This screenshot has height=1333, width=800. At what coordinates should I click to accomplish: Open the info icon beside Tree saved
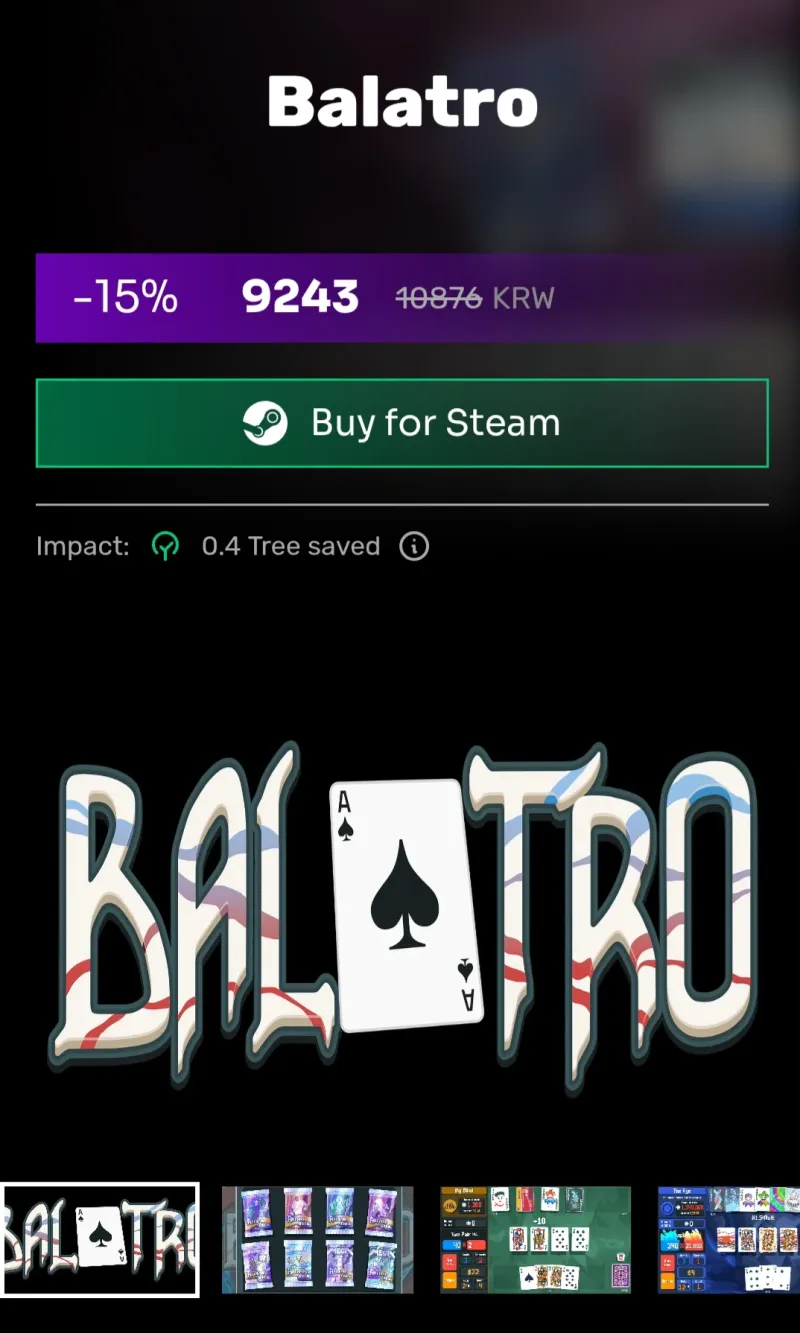(414, 546)
